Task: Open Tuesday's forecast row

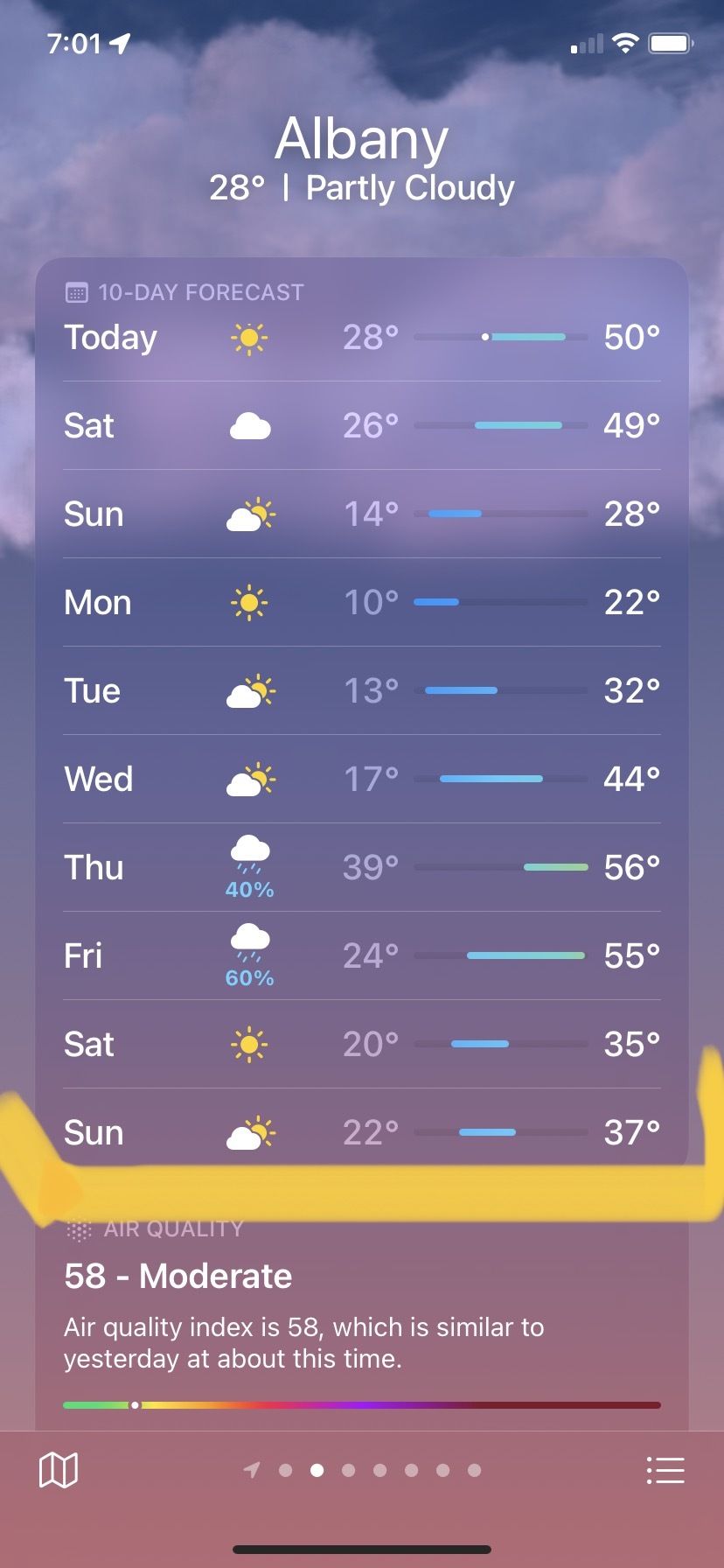Action: [362, 690]
